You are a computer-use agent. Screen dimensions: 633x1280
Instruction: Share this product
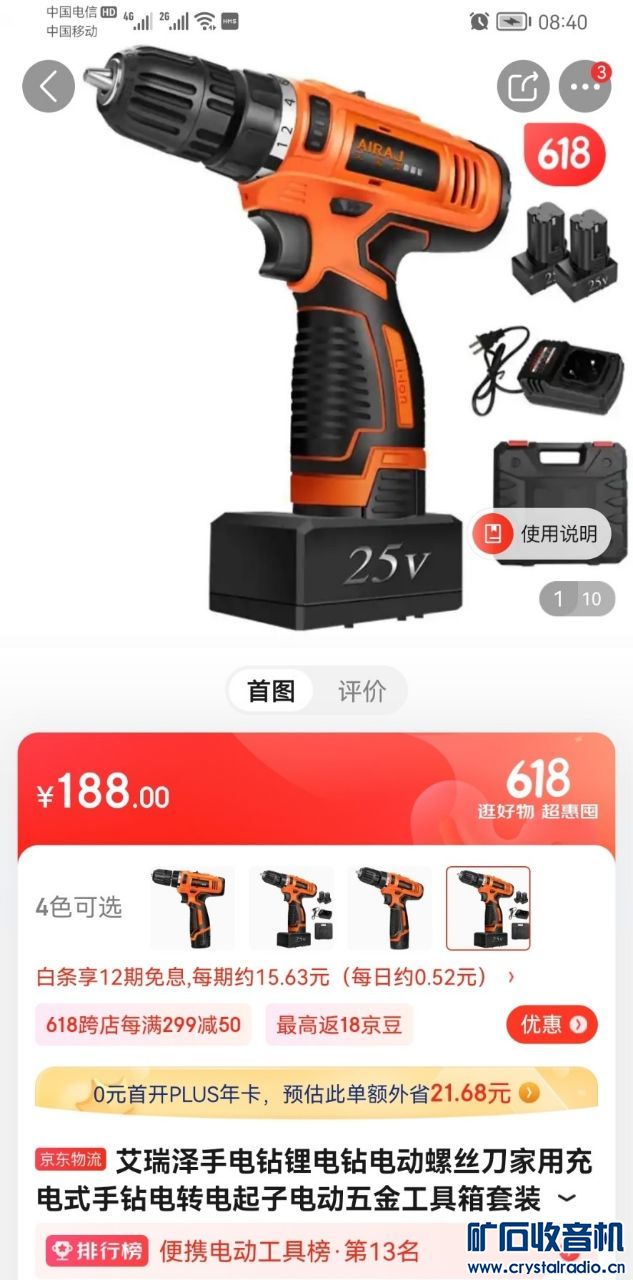[x=523, y=86]
